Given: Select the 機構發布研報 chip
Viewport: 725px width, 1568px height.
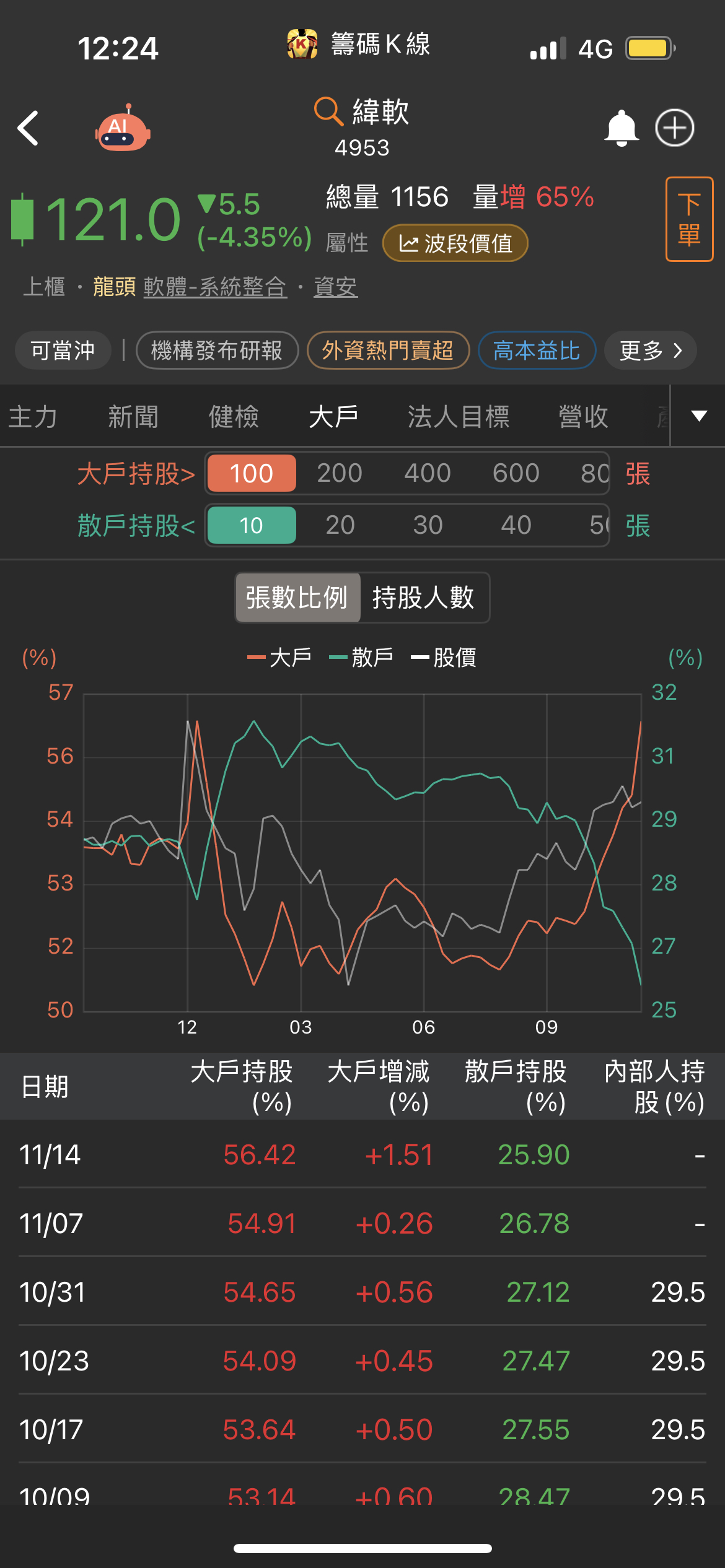Looking at the screenshot, I should [x=217, y=351].
